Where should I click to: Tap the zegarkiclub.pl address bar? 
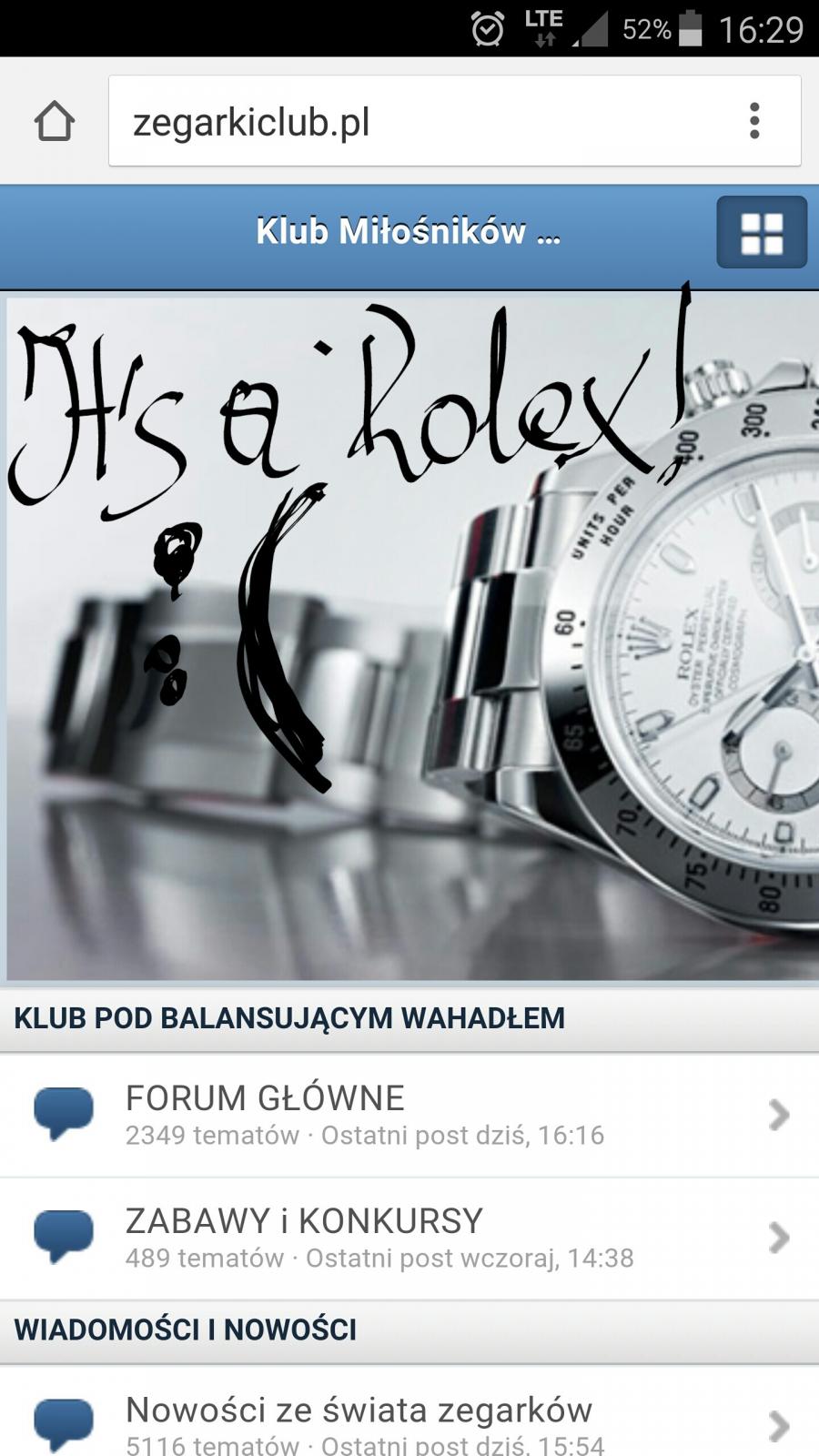pyautogui.click(x=419, y=121)
